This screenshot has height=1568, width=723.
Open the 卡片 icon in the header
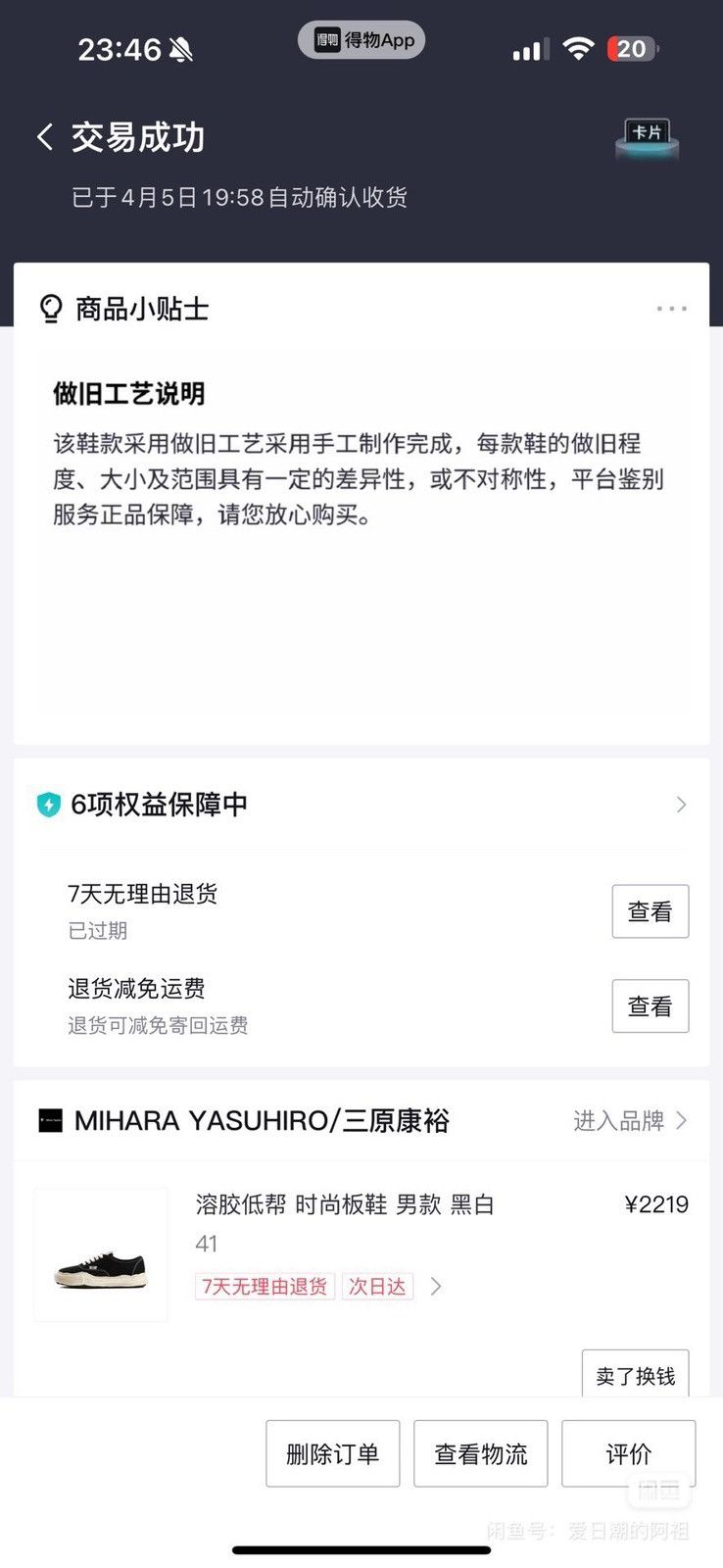[647, 137]
